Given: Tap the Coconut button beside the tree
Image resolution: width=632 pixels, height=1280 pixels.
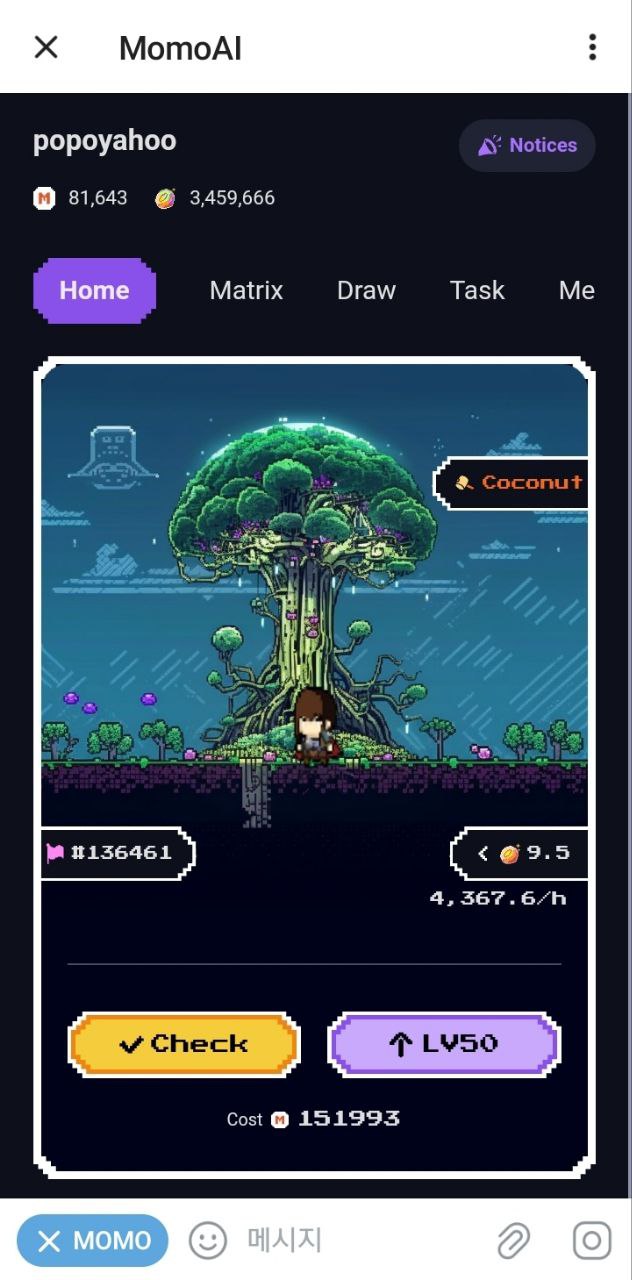Looking at the screenshot, I should point(511,483).
